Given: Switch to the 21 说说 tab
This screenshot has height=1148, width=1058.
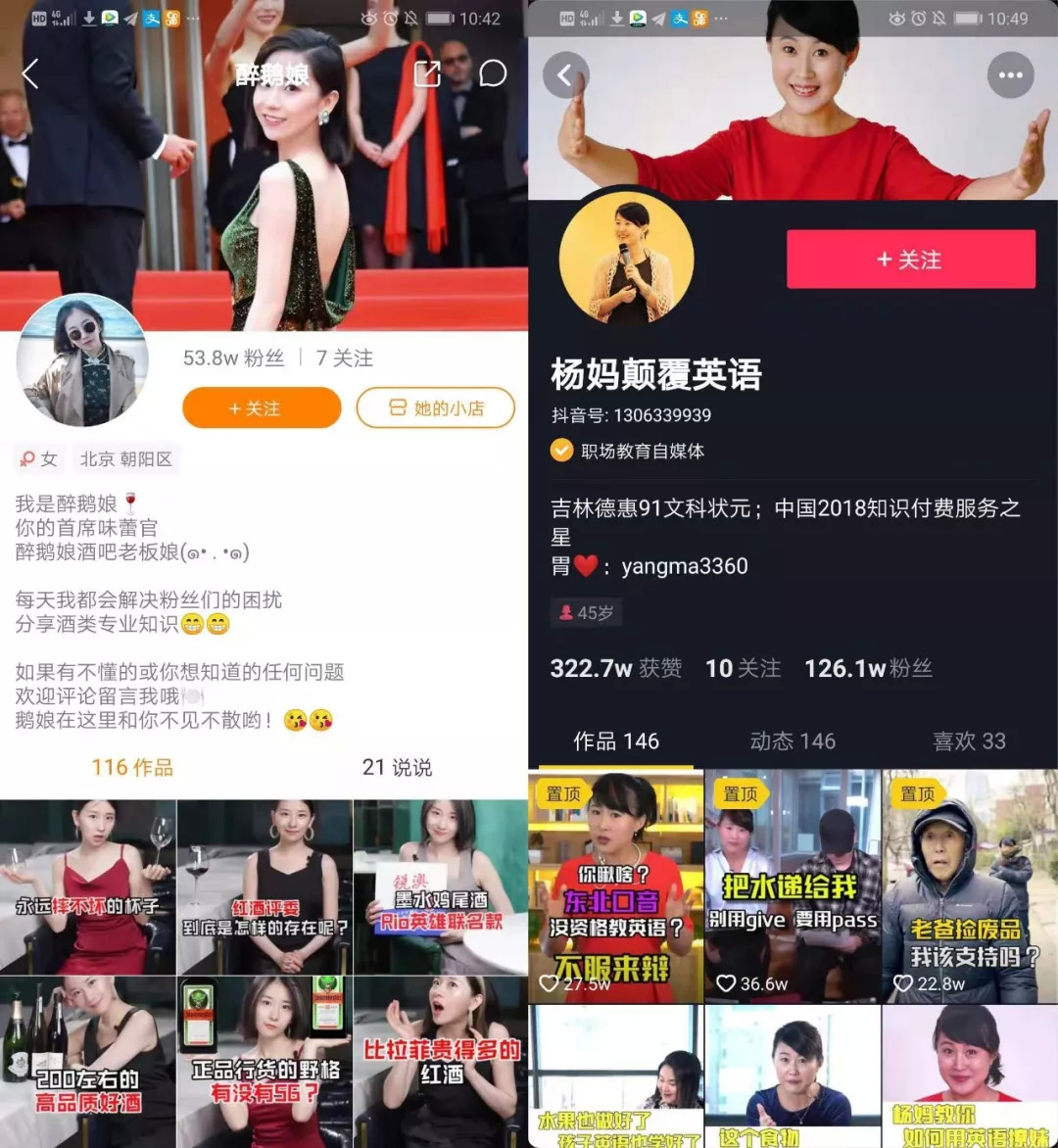Looking at the screenshot, I should pyautogui.click(x=398, y=767).
